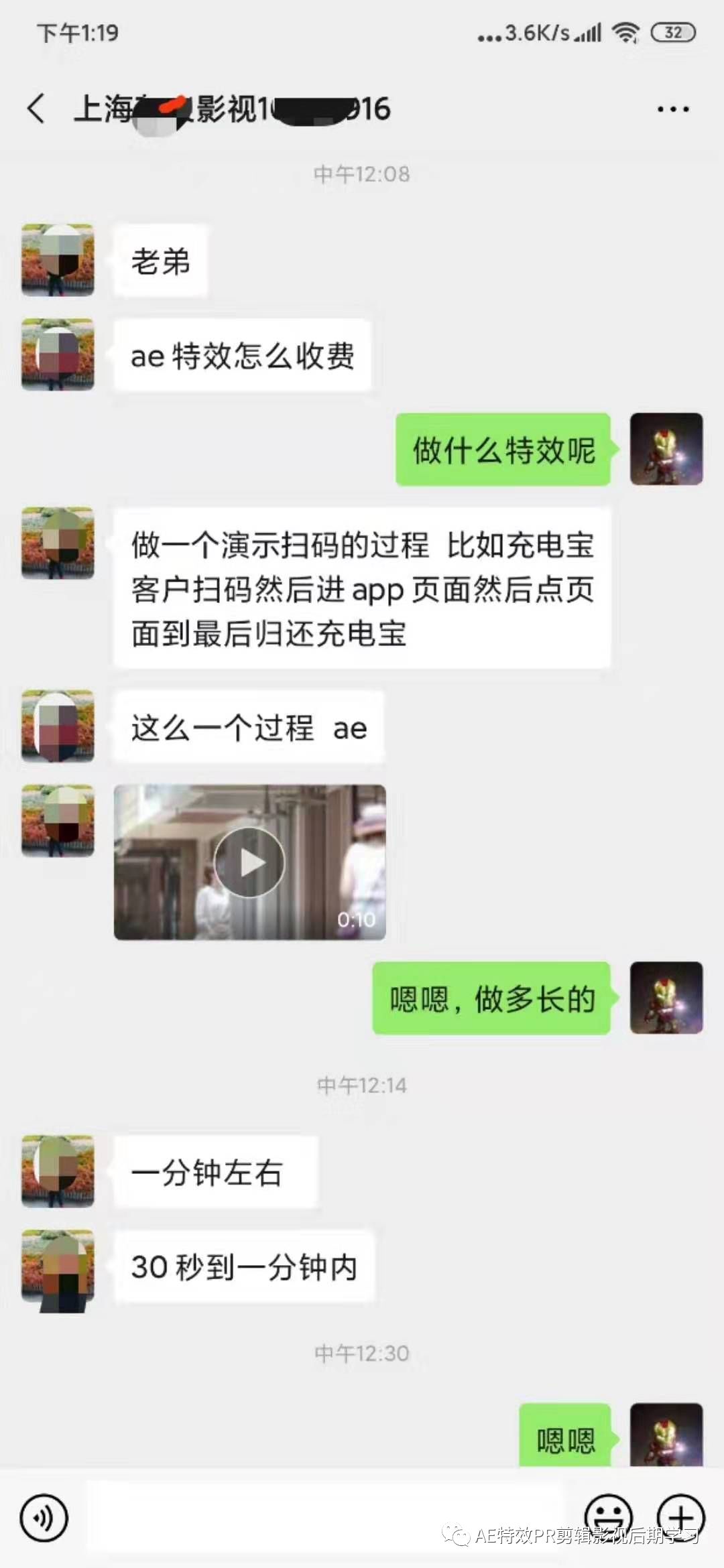Play the 0:10 video message
724x1568 pixels.
(x=249, y=862)
